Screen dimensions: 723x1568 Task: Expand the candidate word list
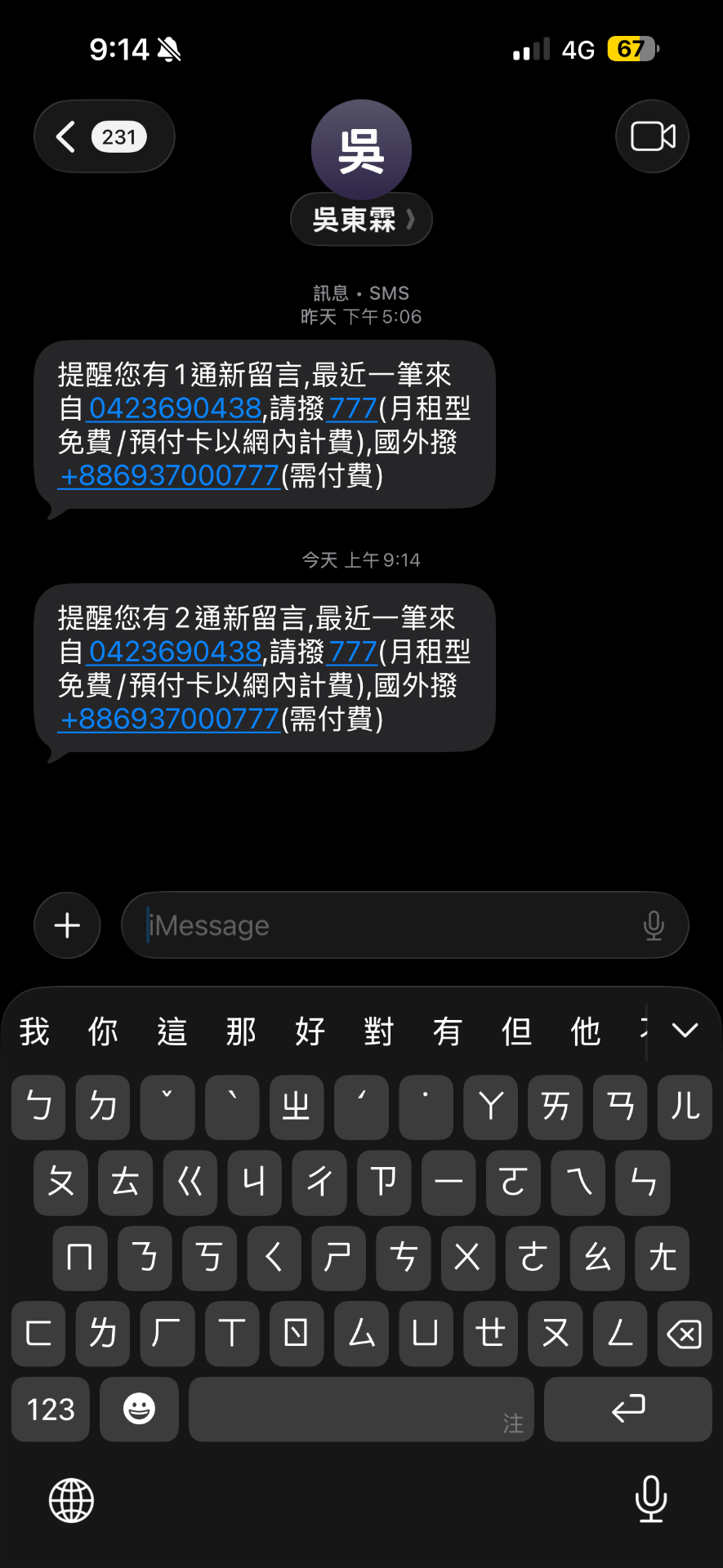click(685, 1031)
